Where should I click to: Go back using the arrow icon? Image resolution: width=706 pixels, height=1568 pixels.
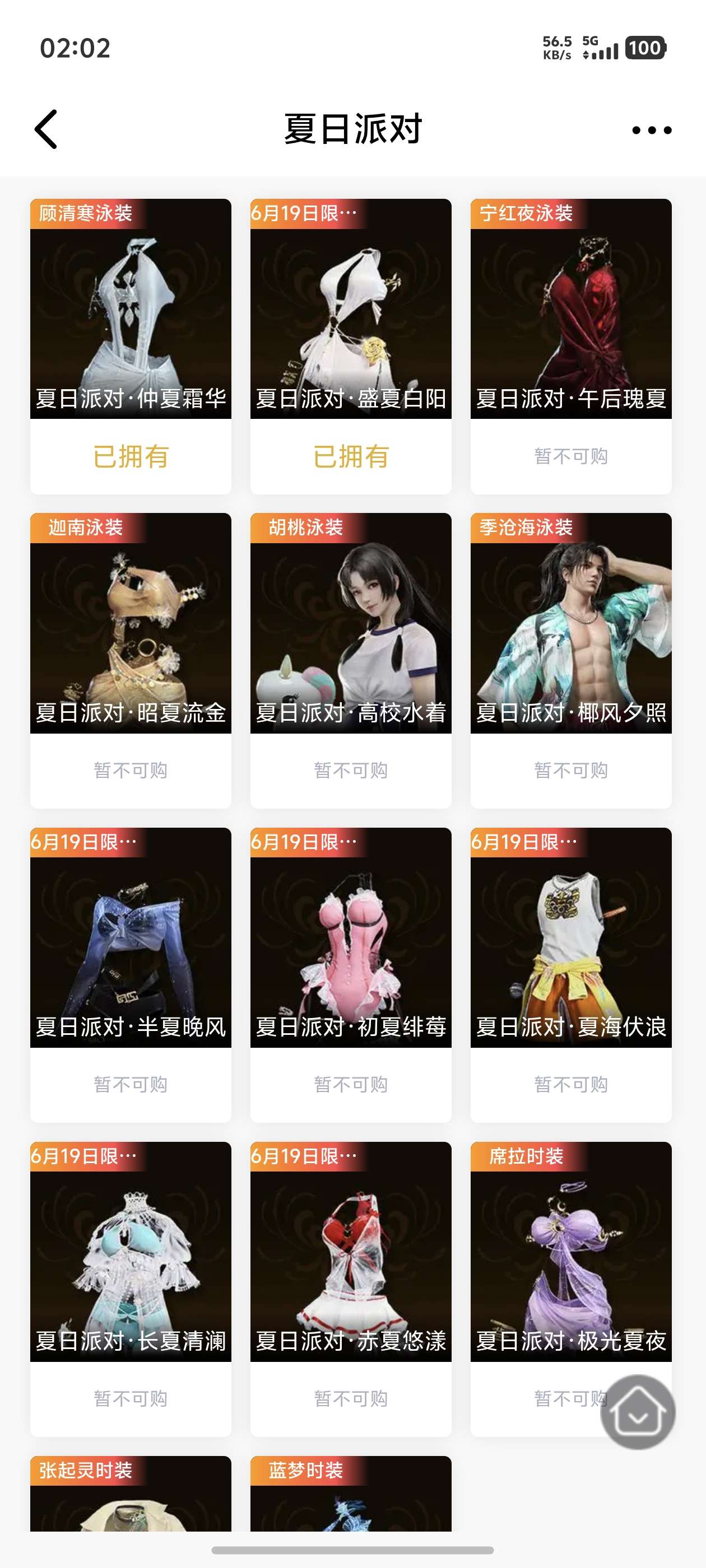pyautogui.click(x=47, y=129)
